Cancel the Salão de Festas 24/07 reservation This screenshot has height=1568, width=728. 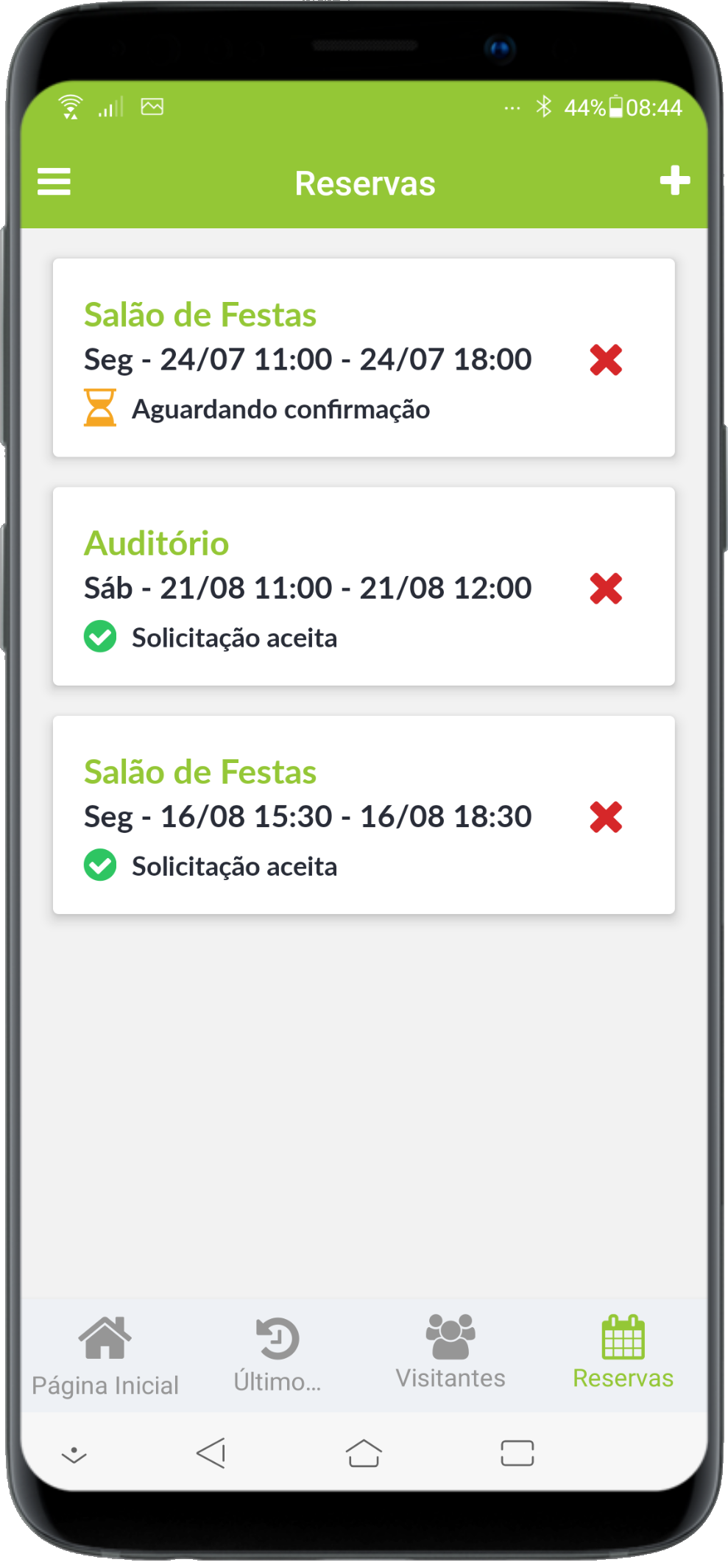(606, 360)
